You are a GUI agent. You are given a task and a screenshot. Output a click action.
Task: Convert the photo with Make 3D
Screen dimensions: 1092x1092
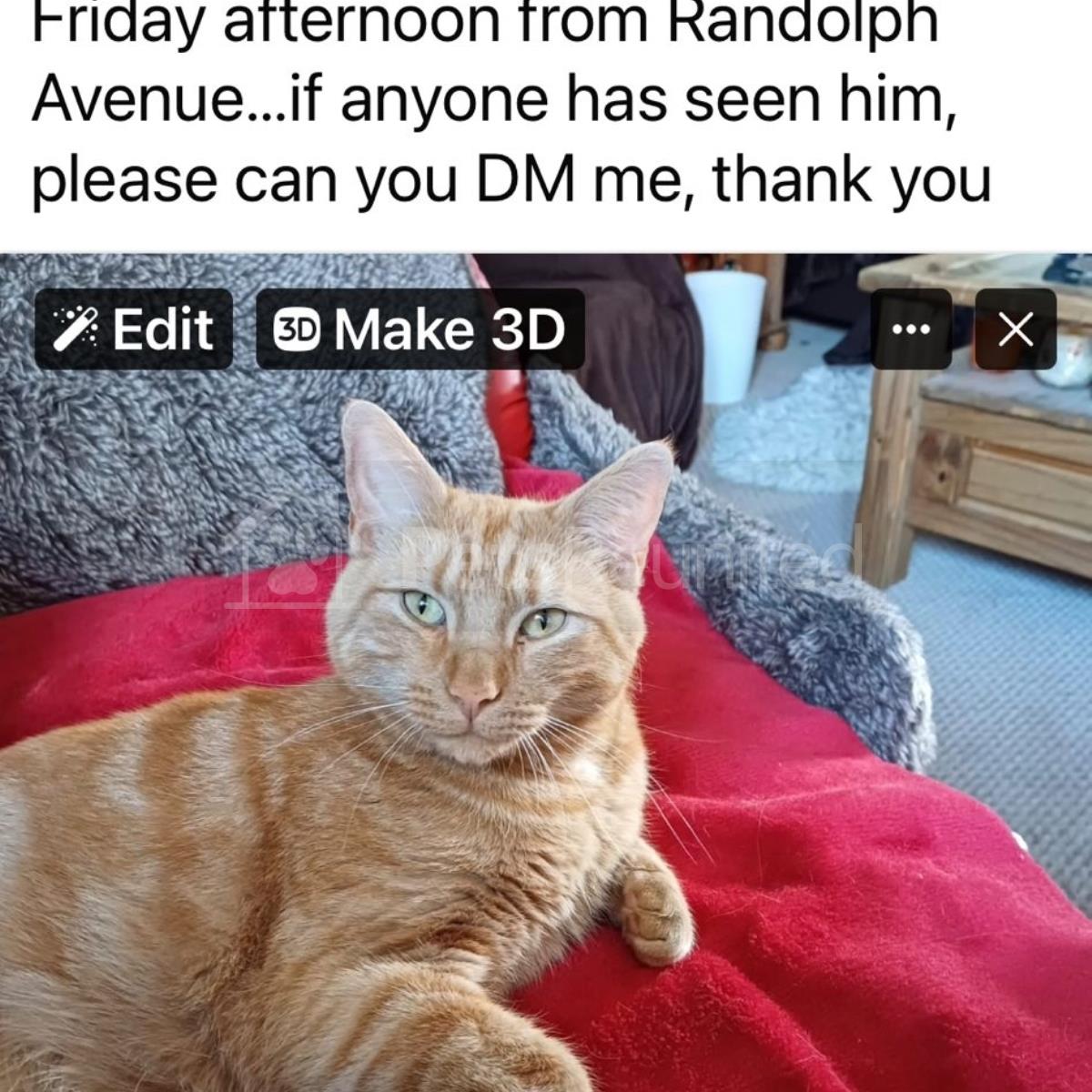click(420, 329)
